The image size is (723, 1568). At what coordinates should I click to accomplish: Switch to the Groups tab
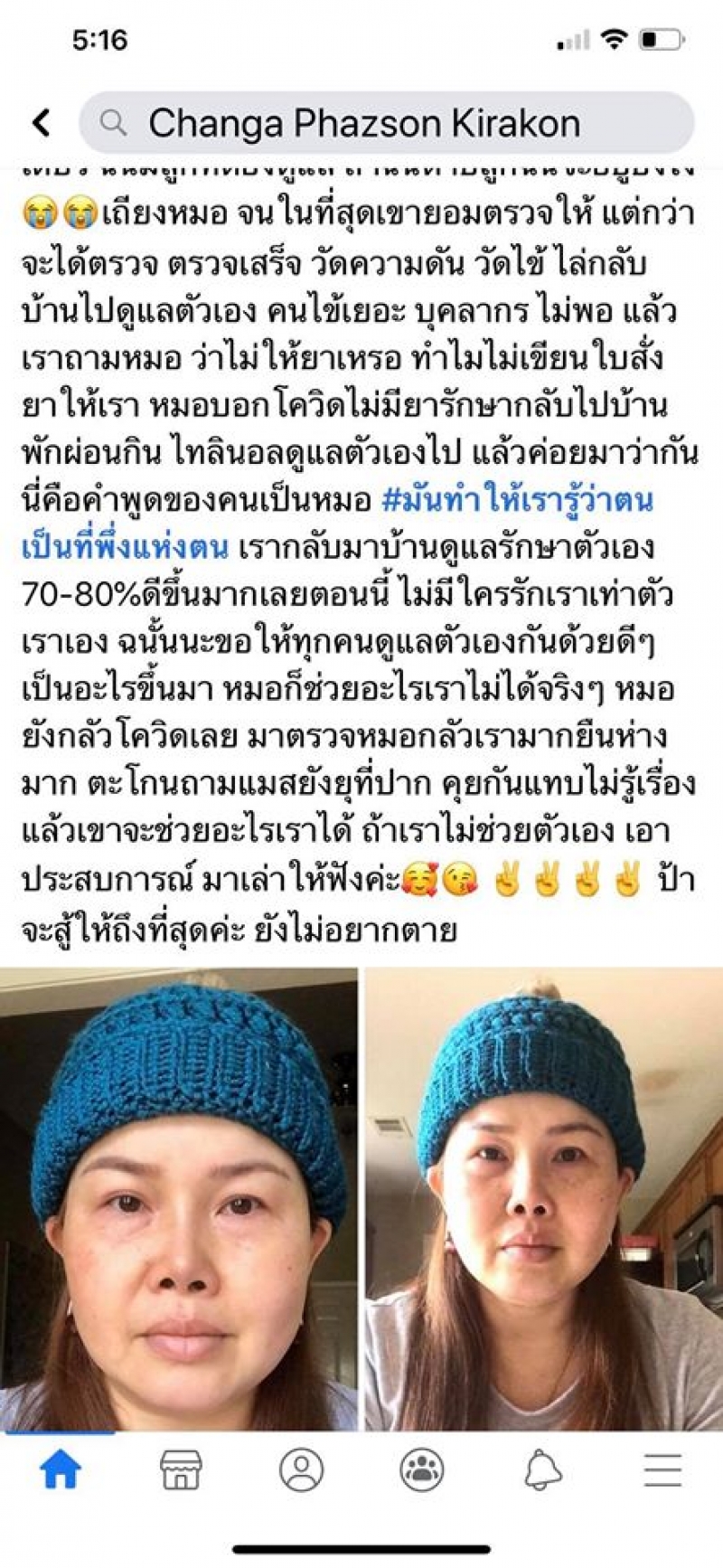[421, 1471]
